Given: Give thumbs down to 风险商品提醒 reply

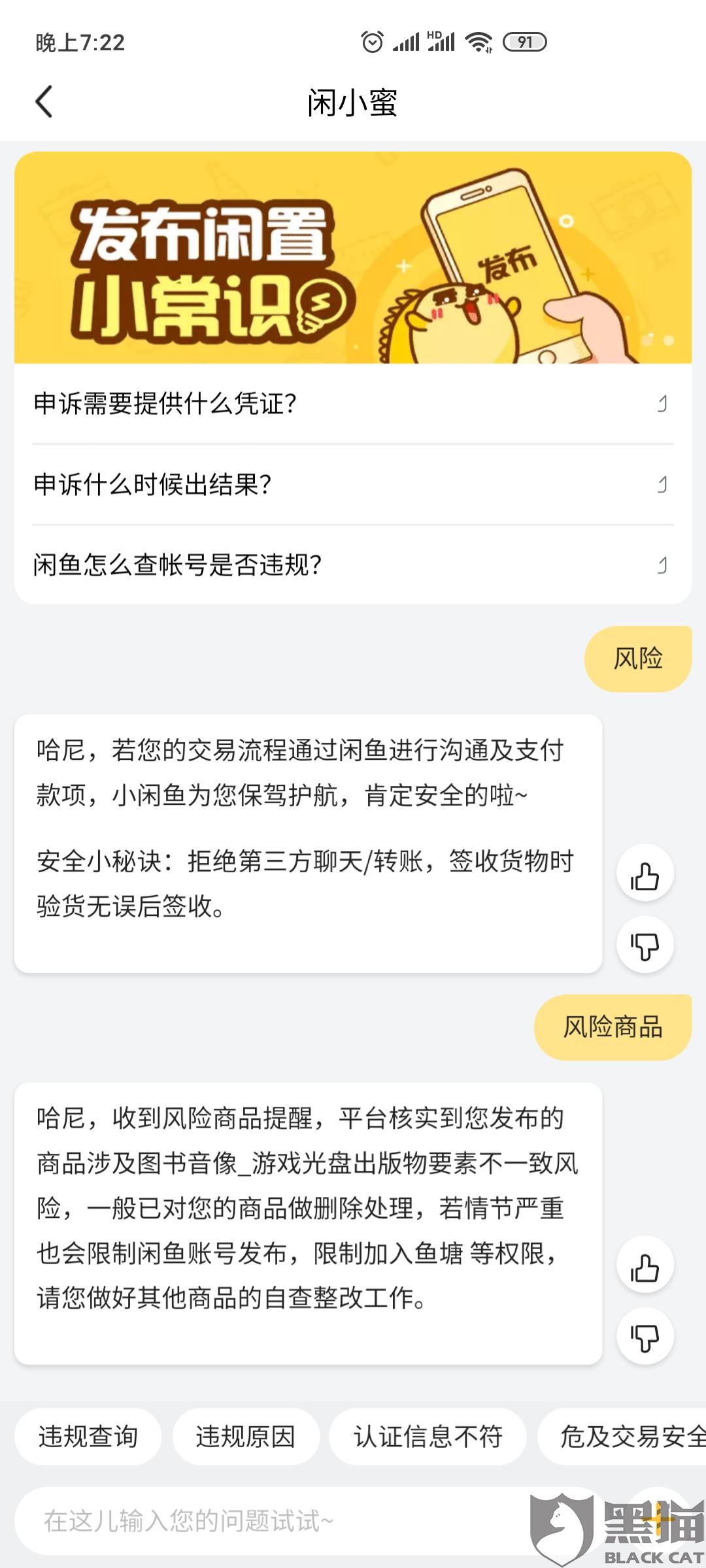Looking at the screenshot, I should tap(645, 1337).
